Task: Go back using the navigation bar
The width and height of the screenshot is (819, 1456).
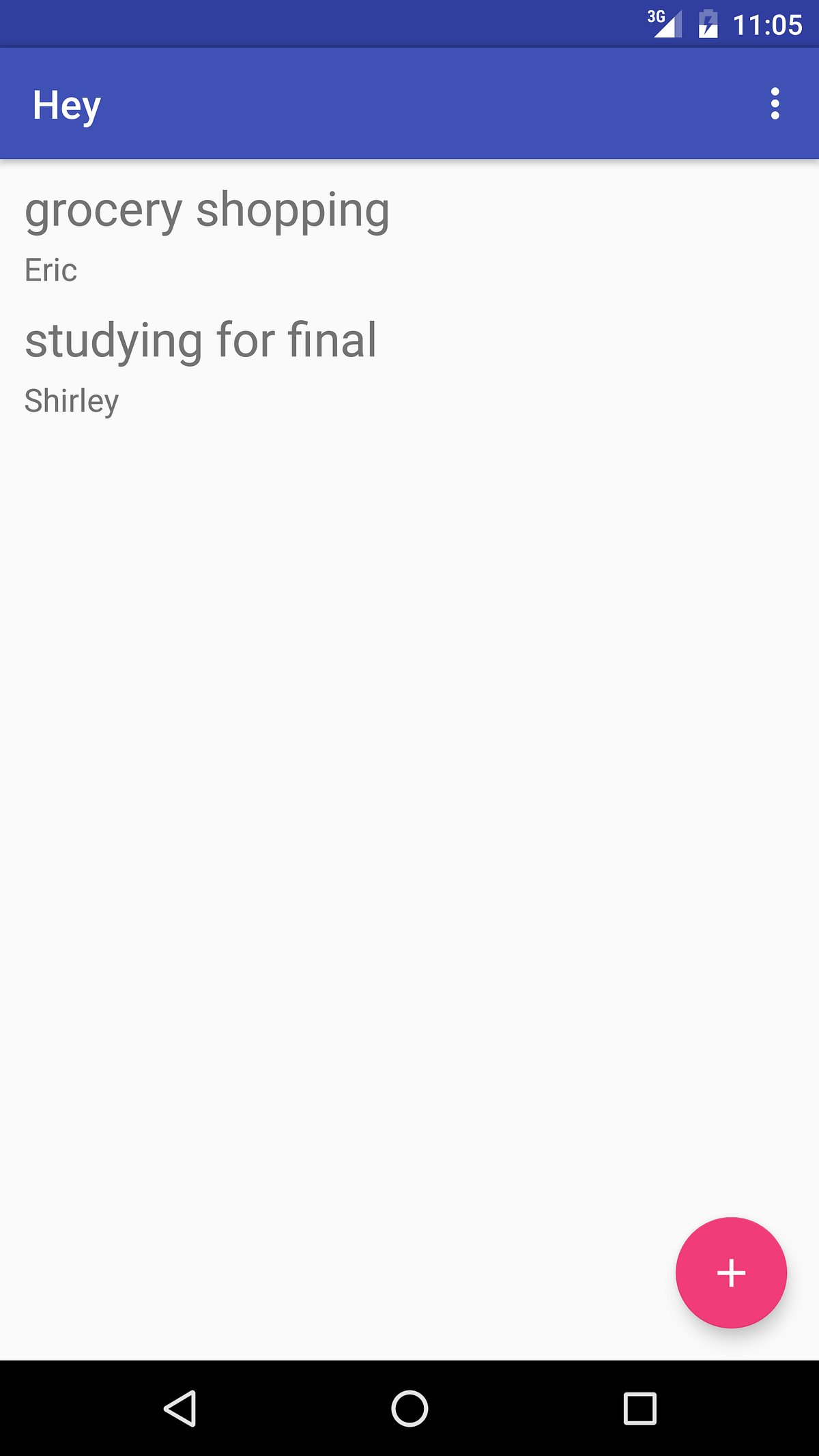Action: pyautogui.click(x=180, y=1408)
